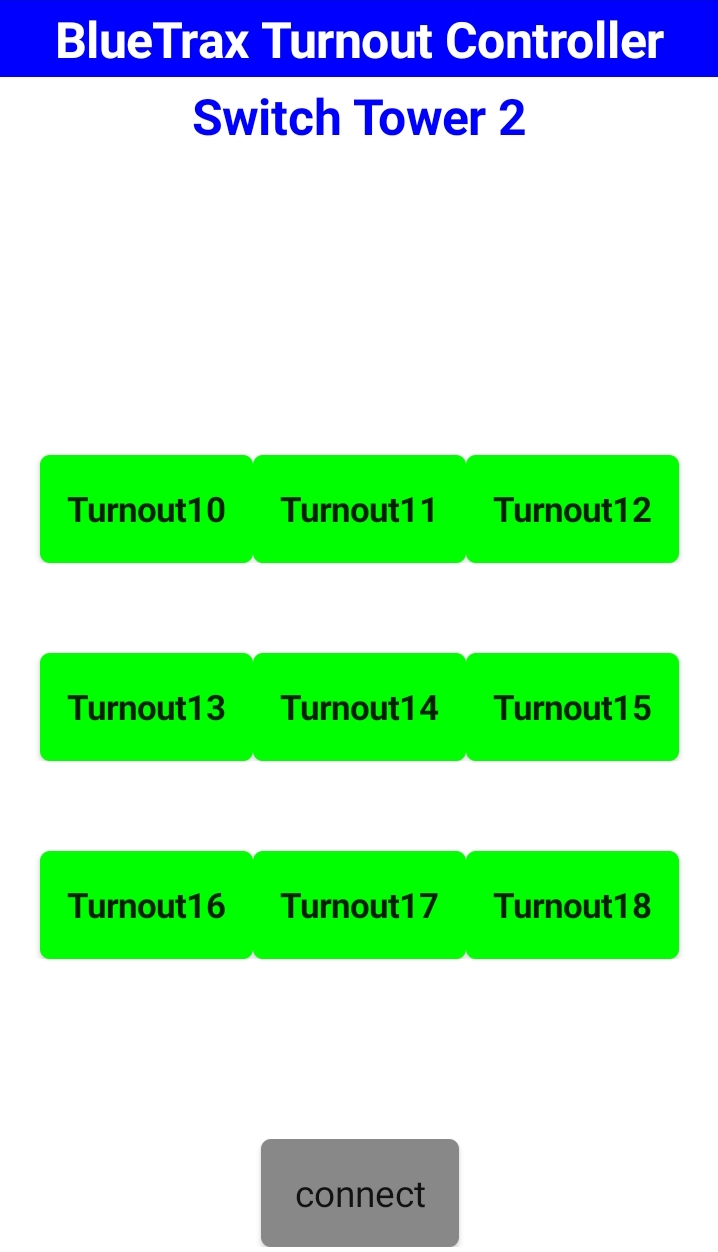The image size is (718, 1252).
Task: Trigger Turnout13
Action: coord(146,707)
